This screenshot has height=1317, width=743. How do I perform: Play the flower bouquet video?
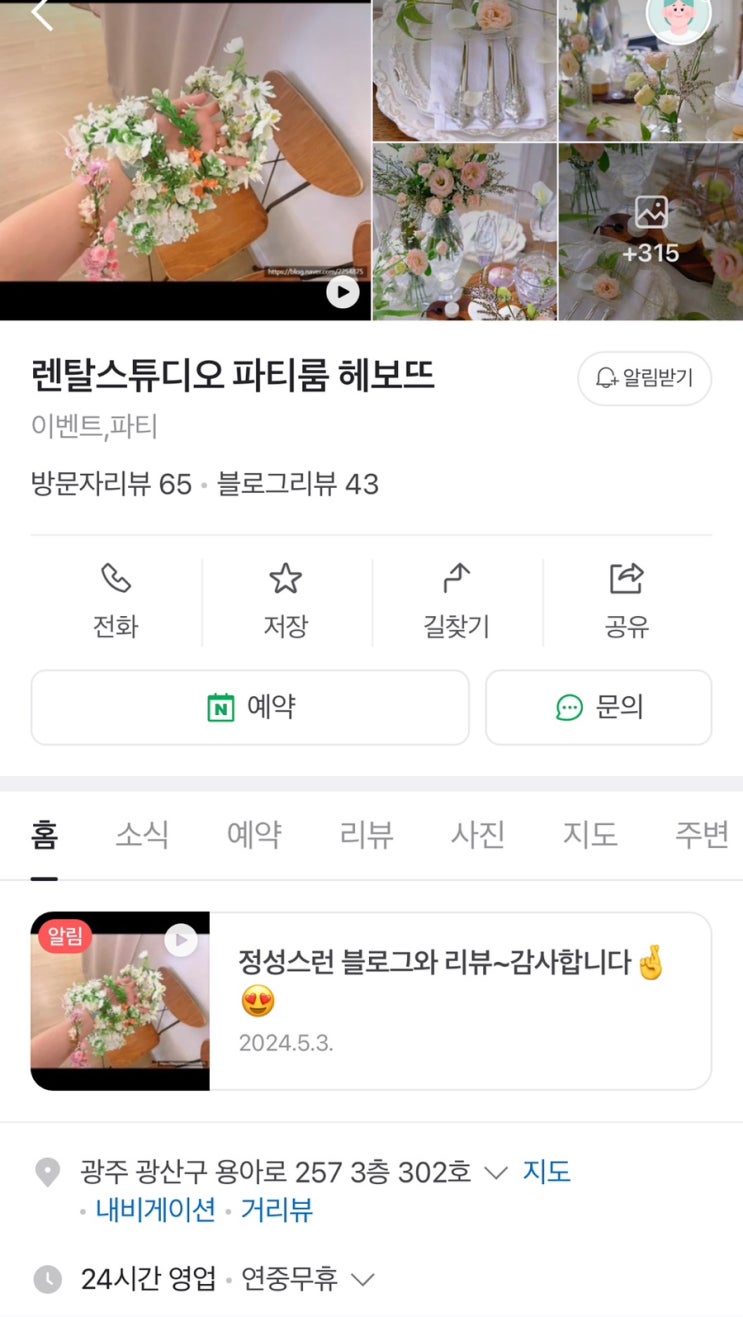pyautogui.click(x=343, y=291)
